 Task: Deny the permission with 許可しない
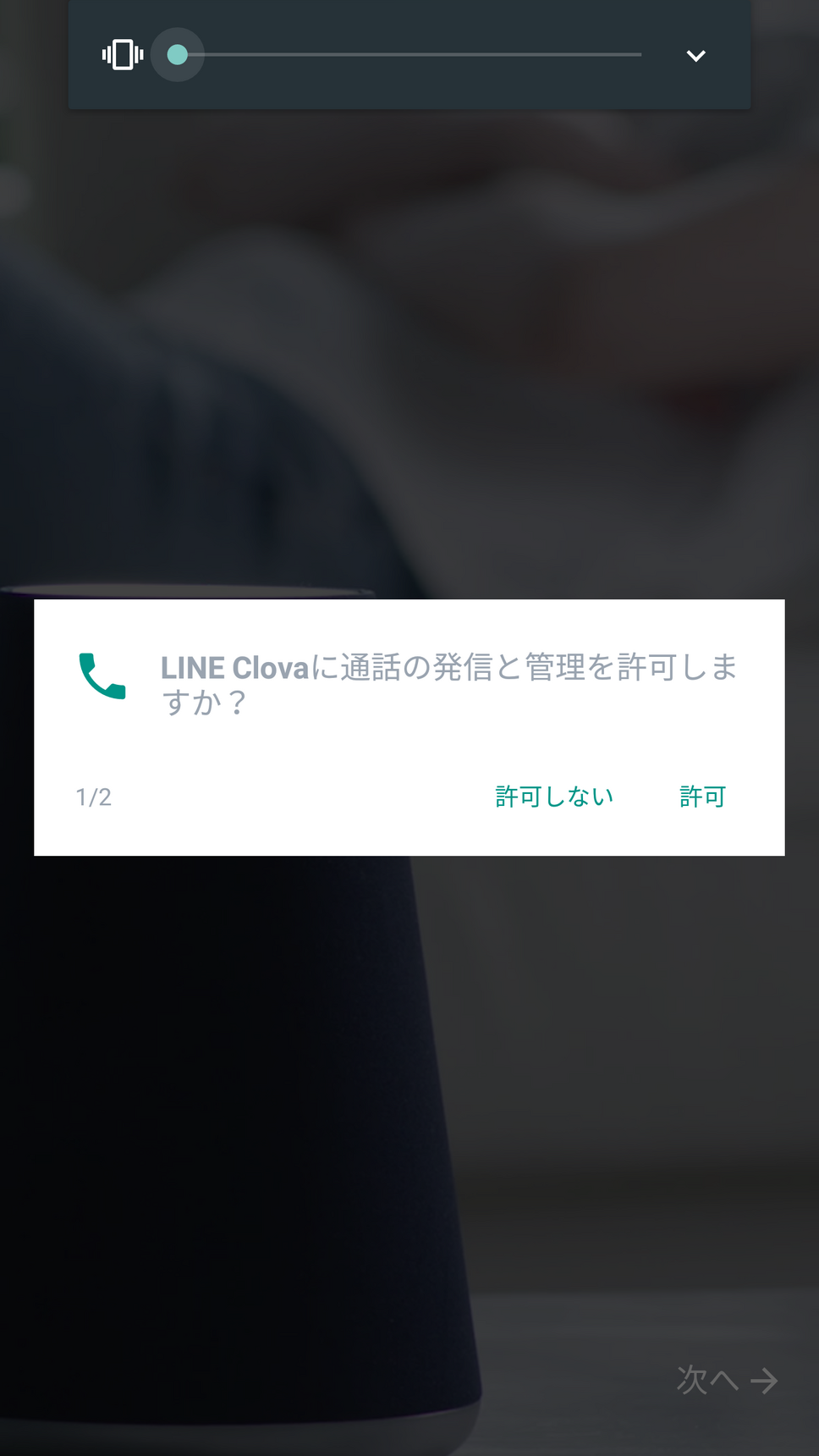tap(554, 797)
